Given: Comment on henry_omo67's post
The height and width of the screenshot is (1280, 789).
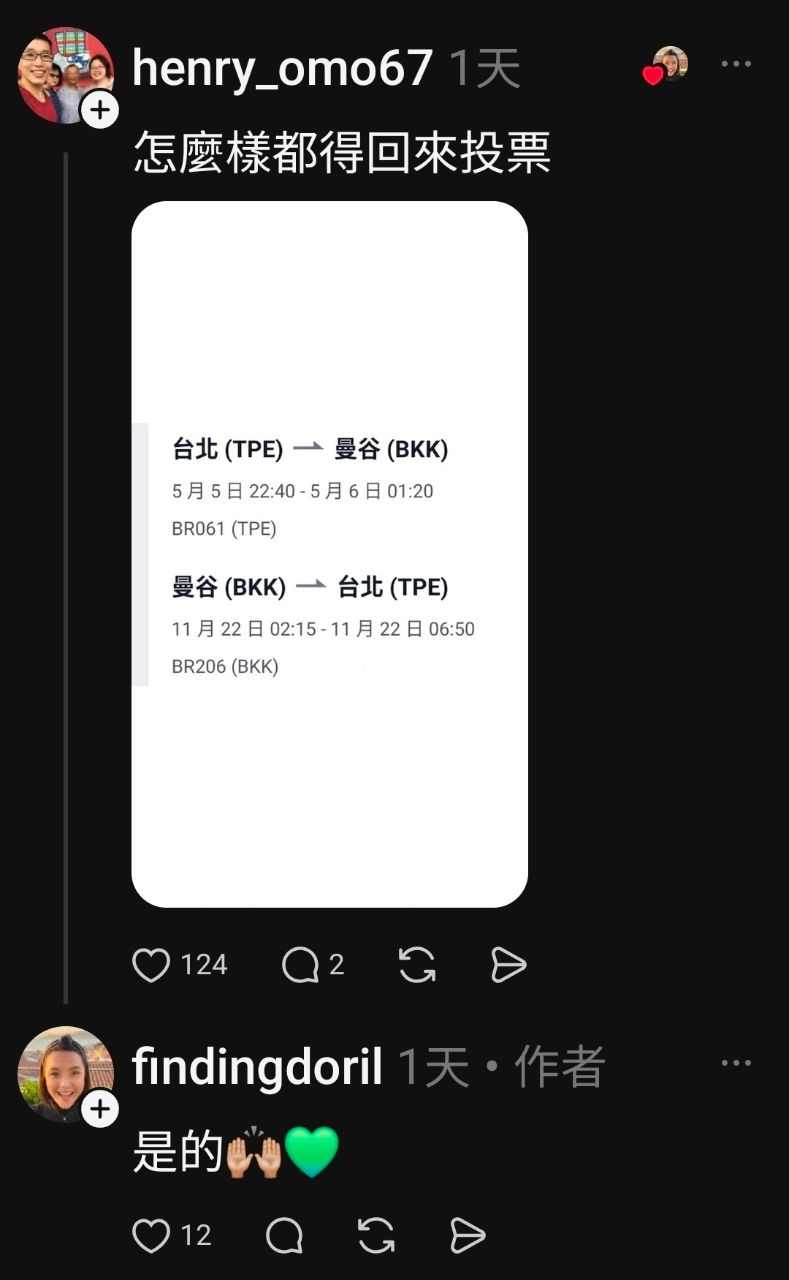Looking at the screenshot, I should tap(300, 965).
